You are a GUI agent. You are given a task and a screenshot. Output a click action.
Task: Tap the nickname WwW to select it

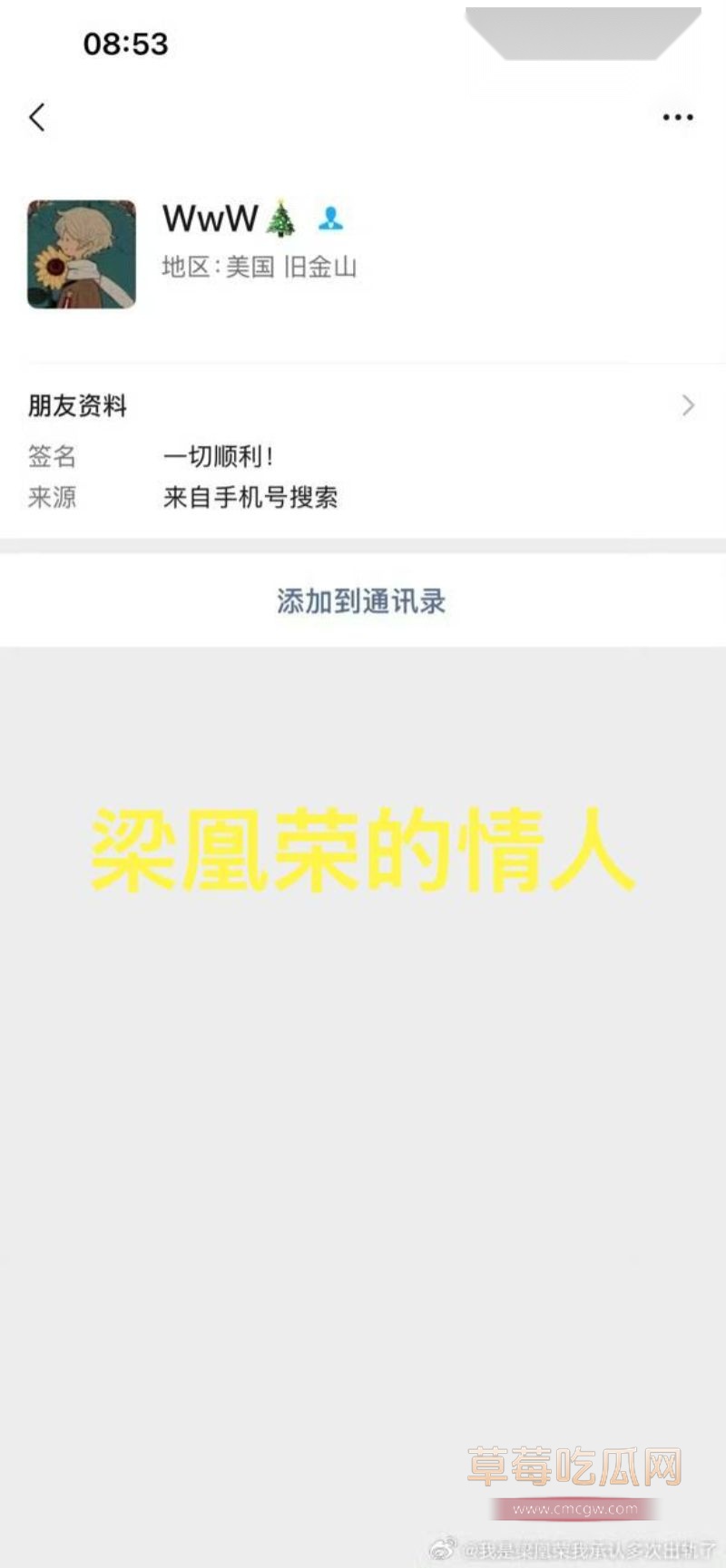point(207,219)
